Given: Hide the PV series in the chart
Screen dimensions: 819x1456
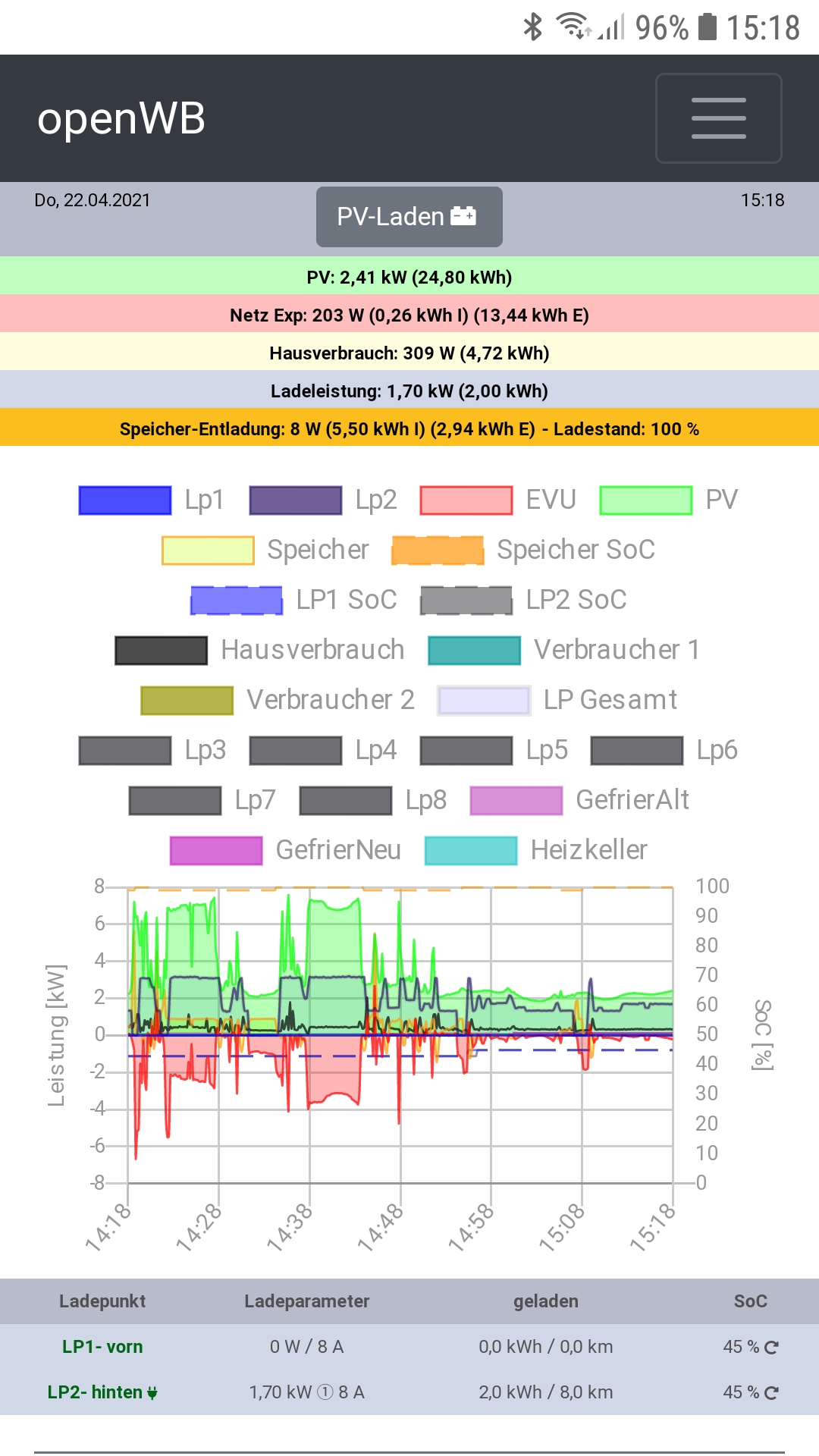Looking at the screenshot, I should click(667, 500).
